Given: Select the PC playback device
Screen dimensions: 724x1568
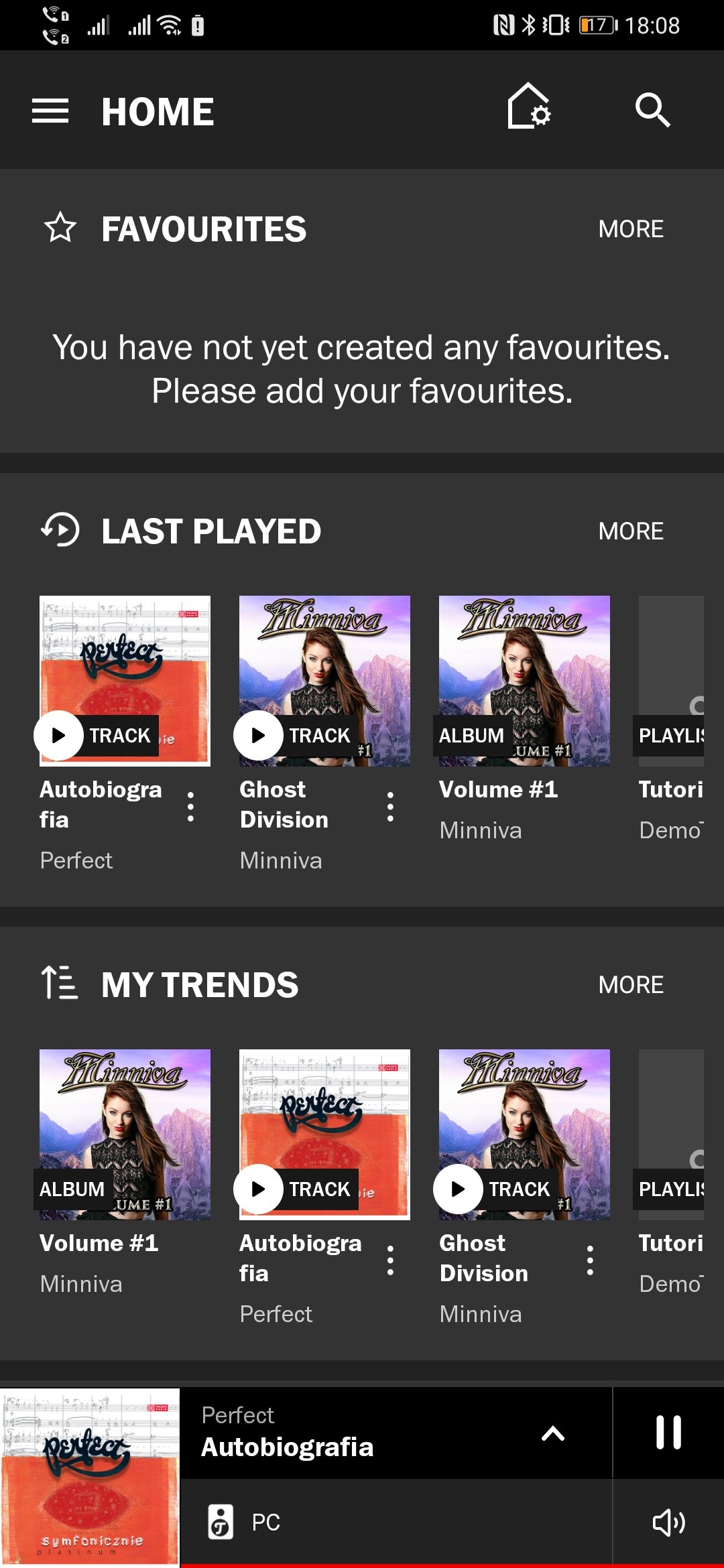Looking at the screenshot, I should click(x=396, y=1522).
